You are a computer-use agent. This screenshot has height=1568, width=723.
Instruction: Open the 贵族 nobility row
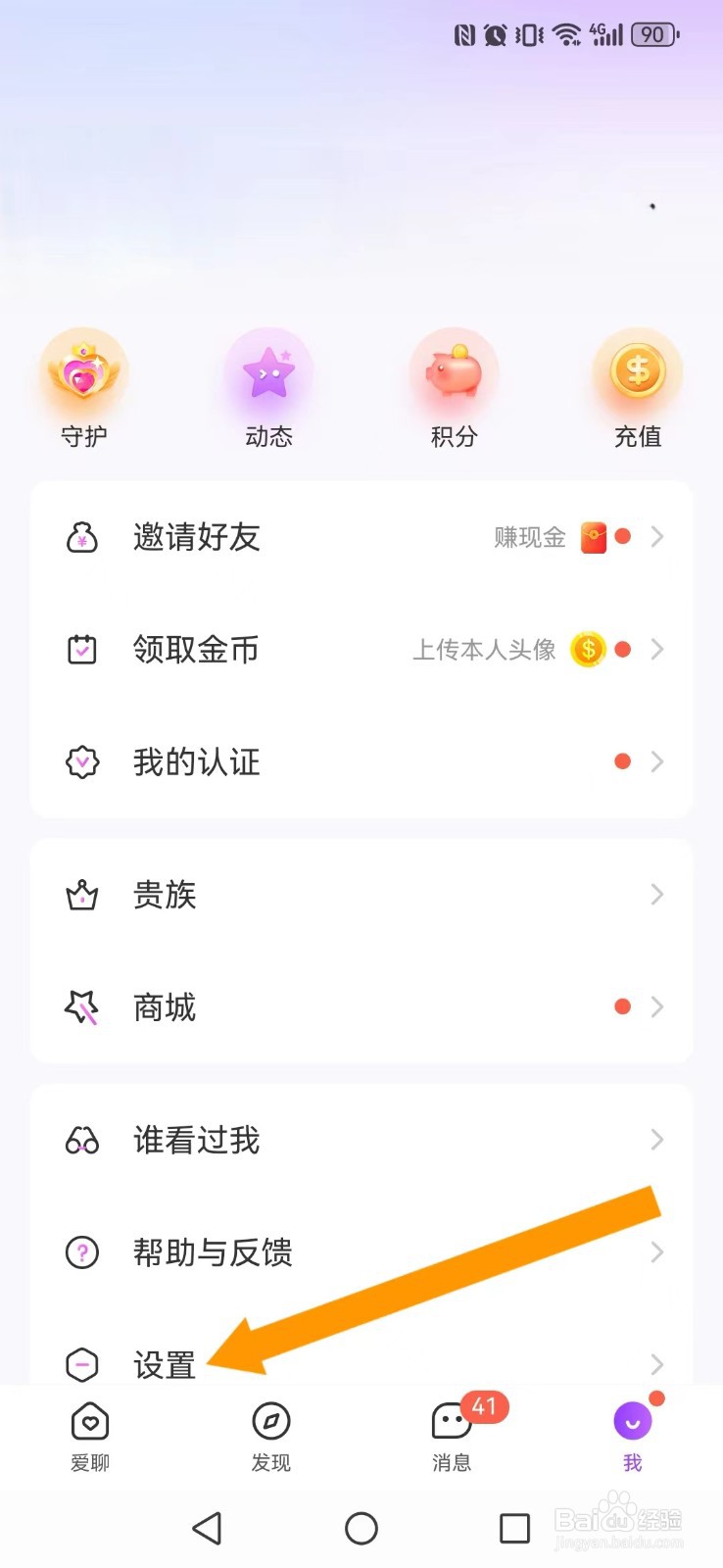[361, 895]
